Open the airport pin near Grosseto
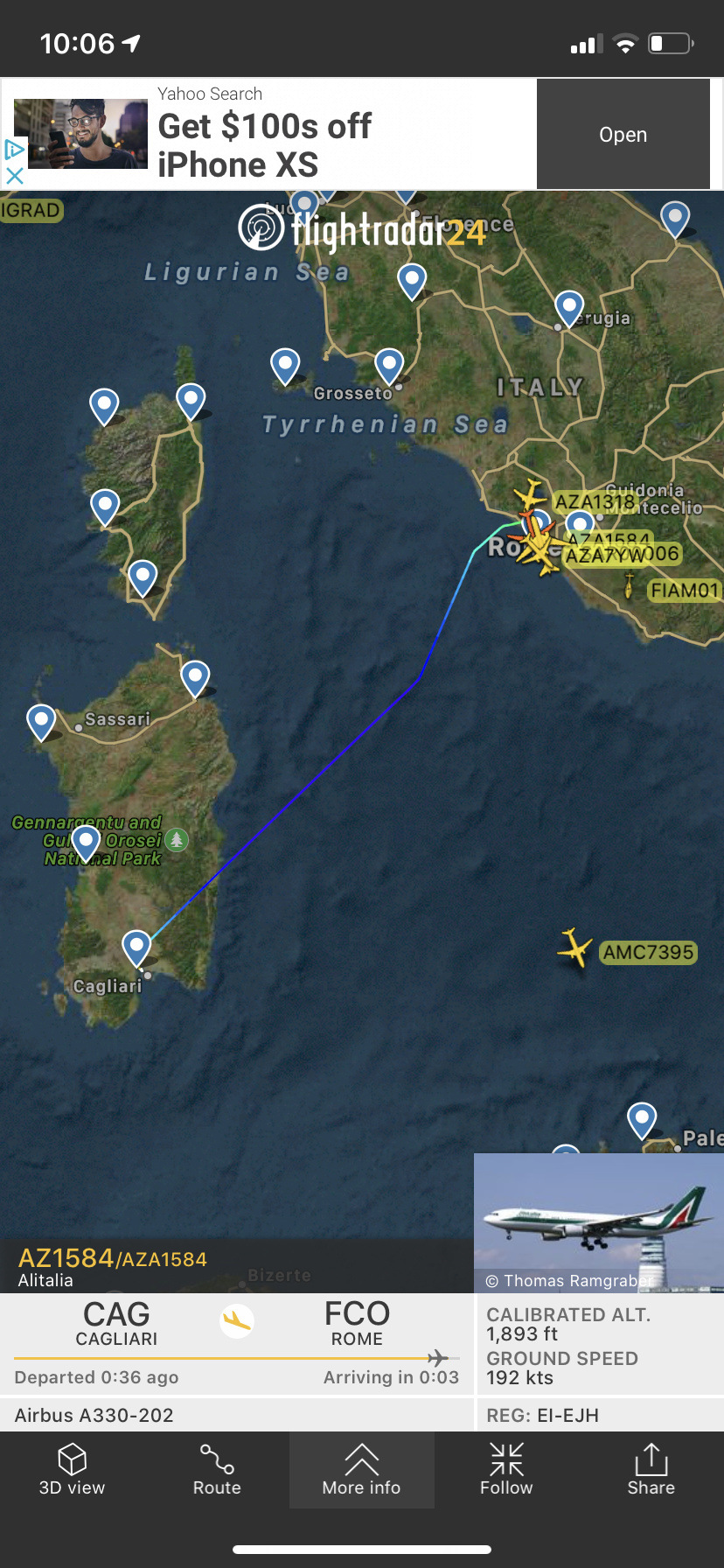724x1568 pixels. click(389, 365)
